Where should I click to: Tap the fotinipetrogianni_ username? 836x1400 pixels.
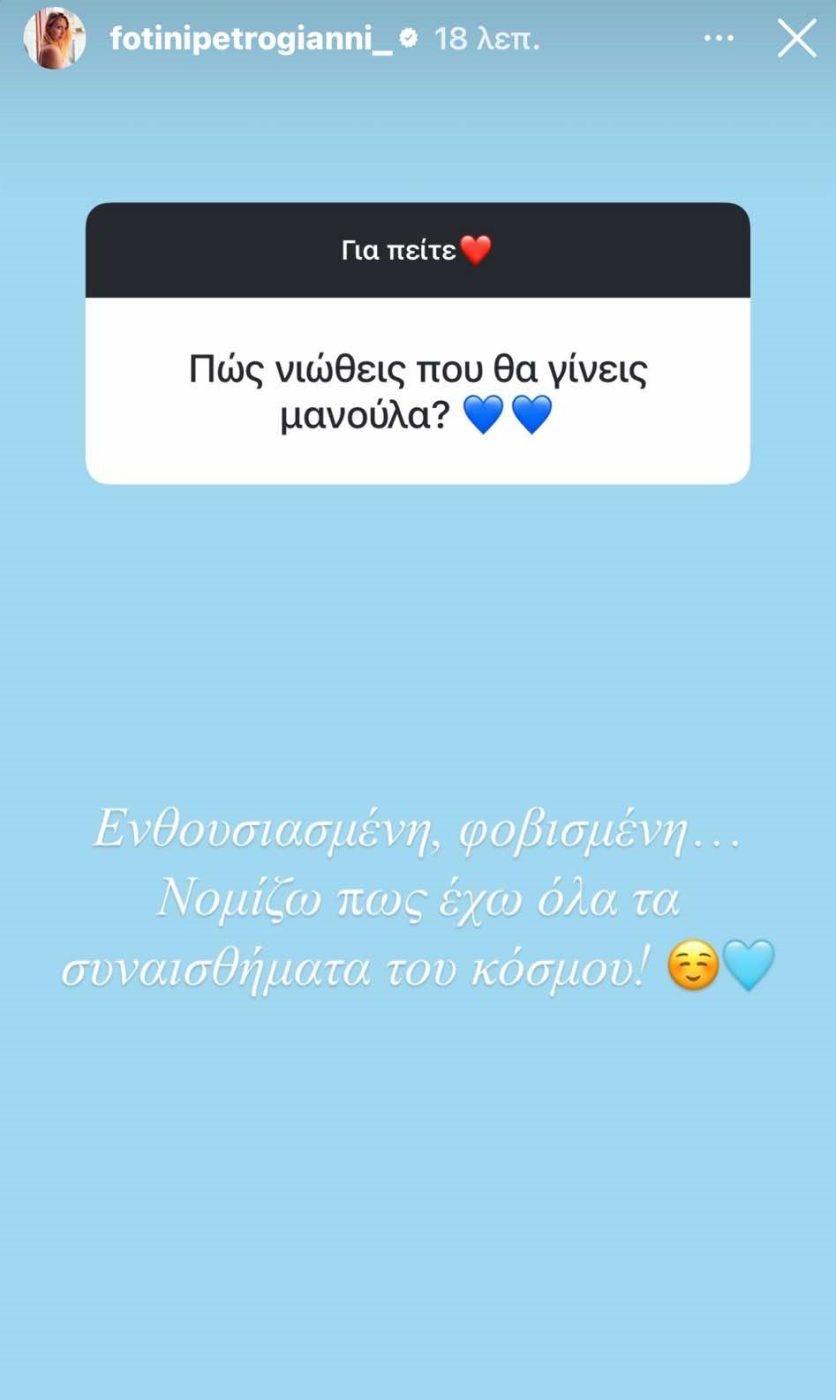tap(252, 39)
